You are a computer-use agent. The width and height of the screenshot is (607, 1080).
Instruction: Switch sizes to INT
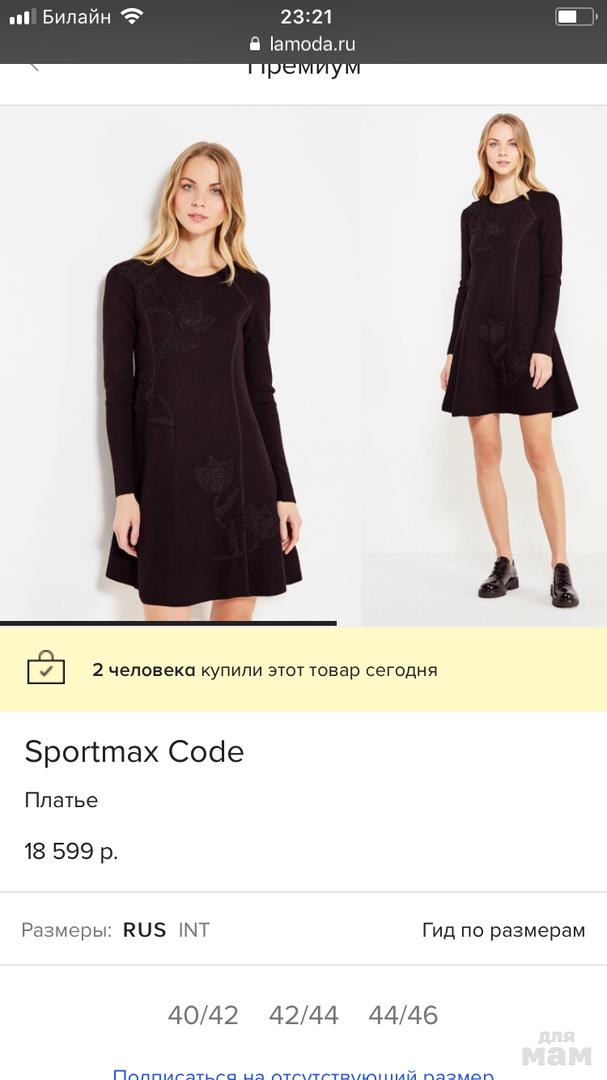tap(194, 930)
